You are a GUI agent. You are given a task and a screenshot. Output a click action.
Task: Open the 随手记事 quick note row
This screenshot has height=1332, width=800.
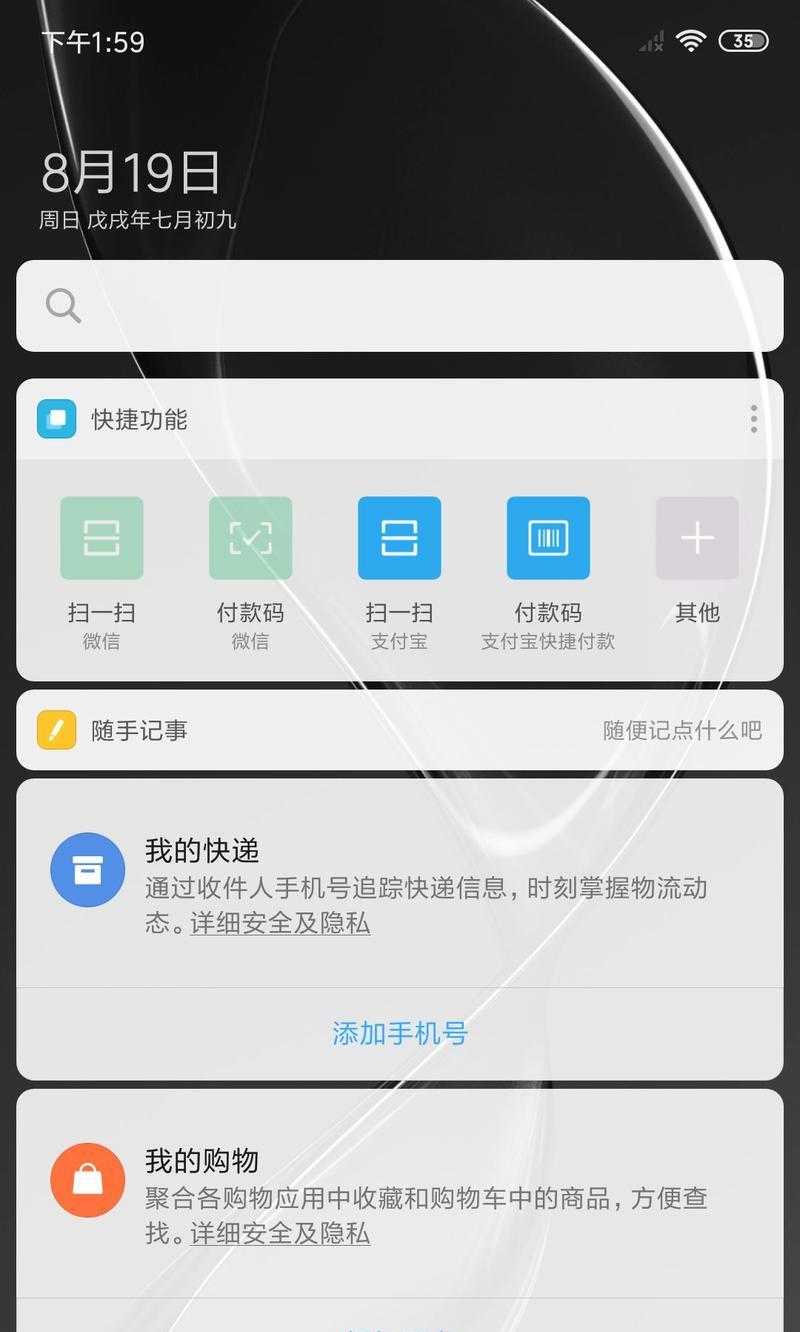coord(400,730)
